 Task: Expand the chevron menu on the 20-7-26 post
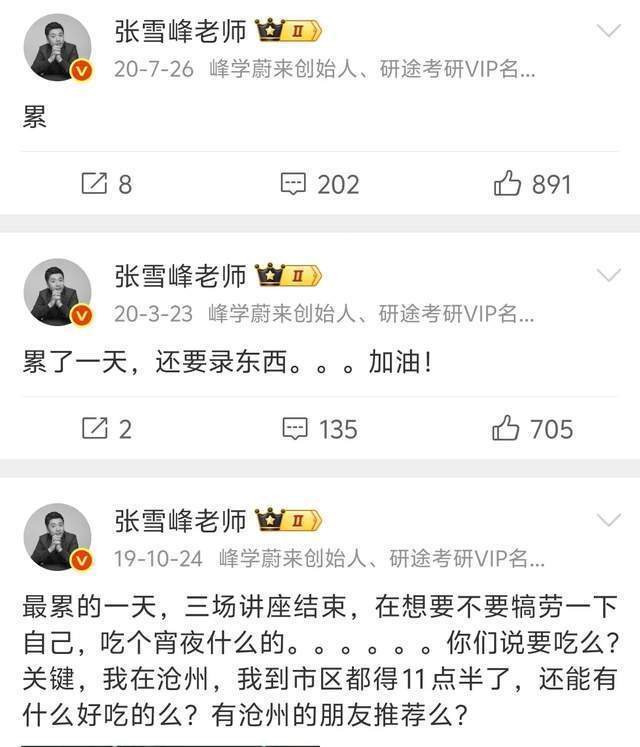[x=608, y=31]
